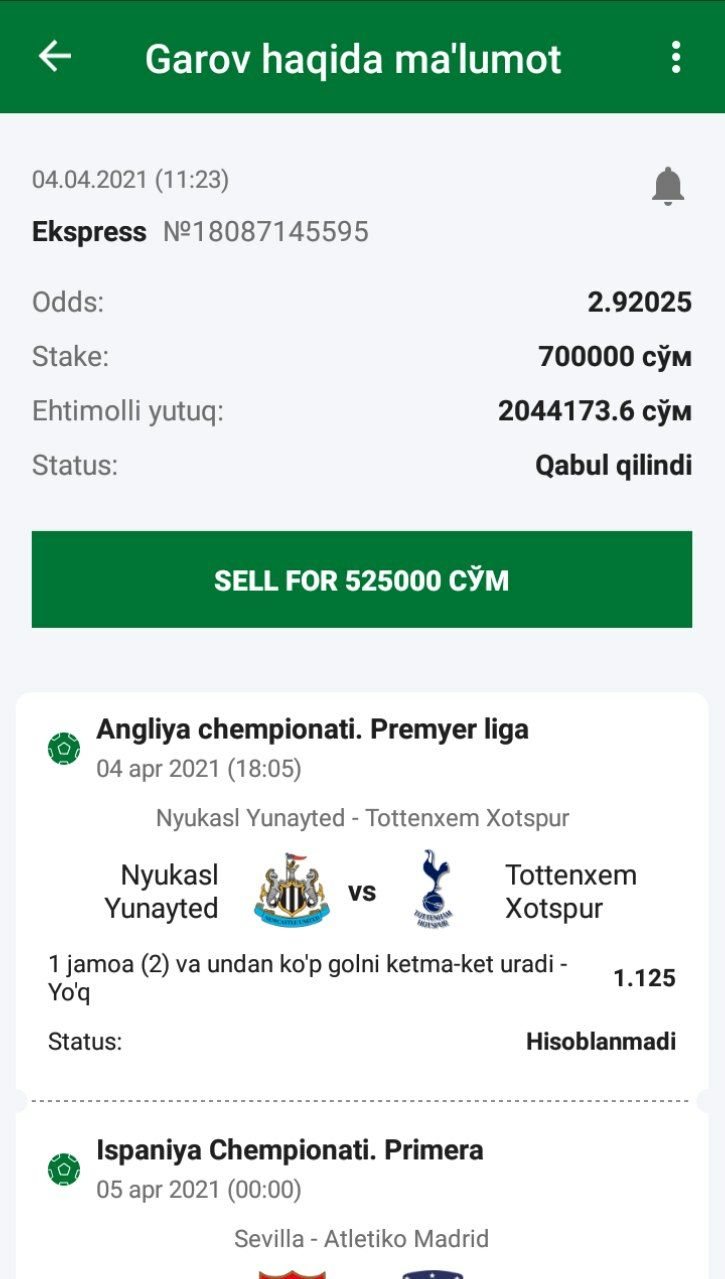Image resolution: width=725 pixels, height=1279 pixels.
Task: Open the Nyukasl Yunayted vs Tottenxem match card
Action: click(362, 888)
